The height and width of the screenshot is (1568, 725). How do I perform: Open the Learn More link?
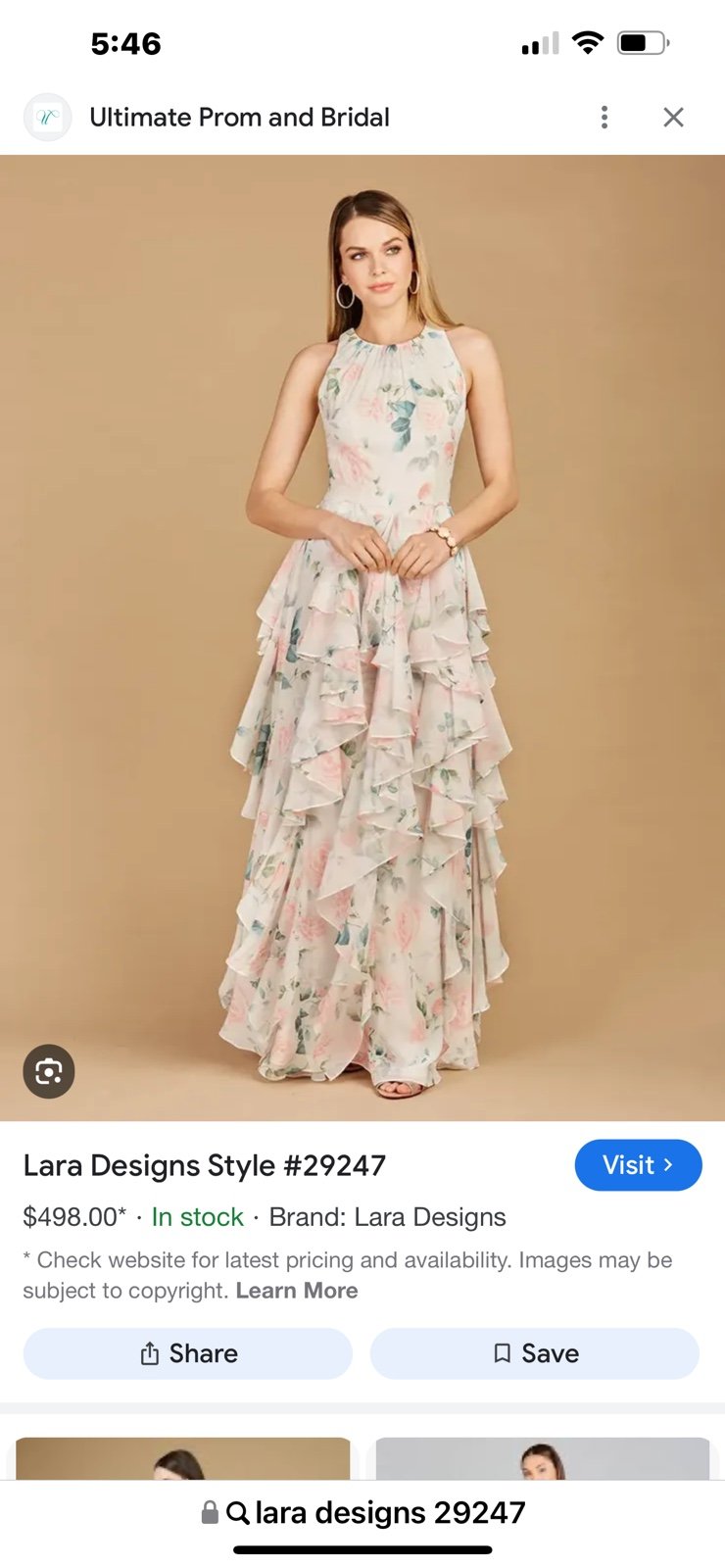tap(297, 1291)
